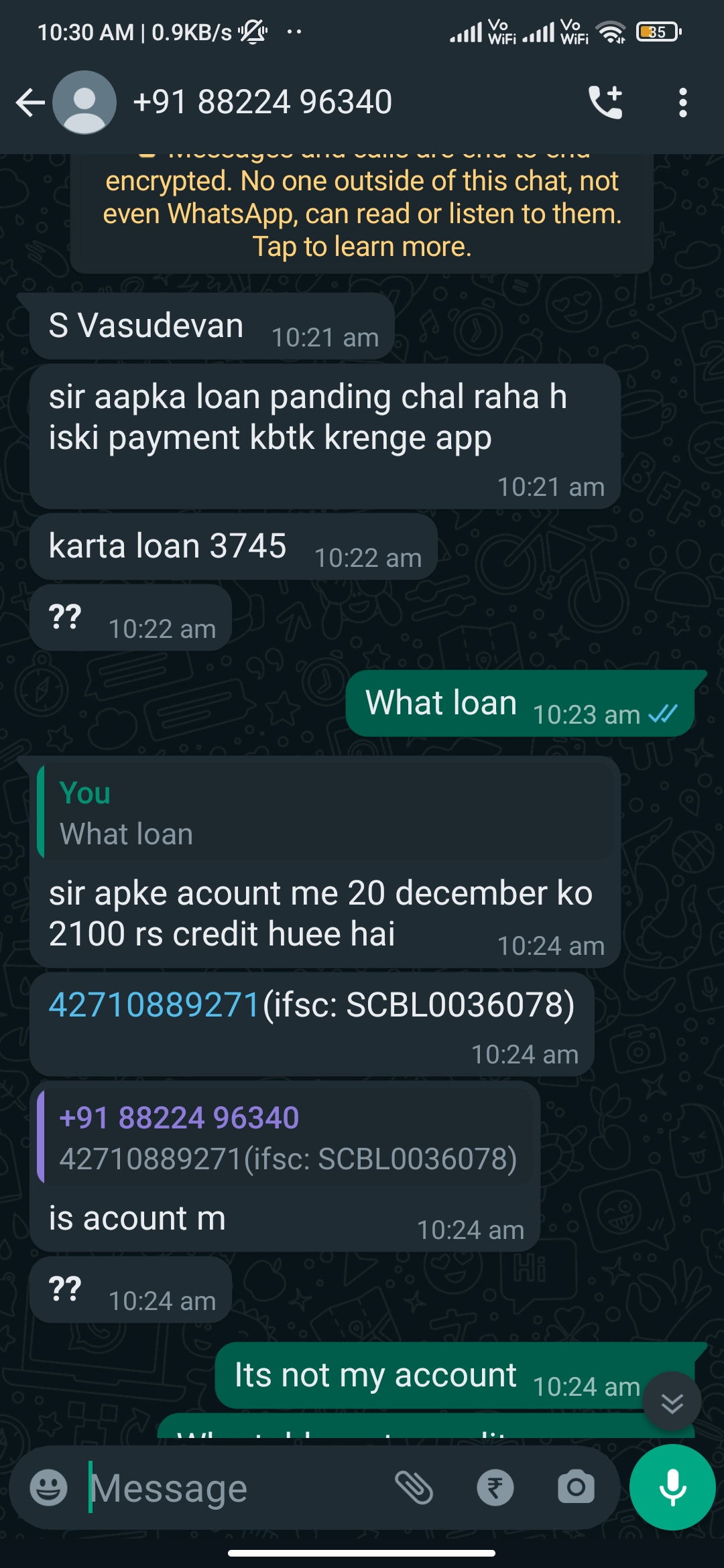The width and height of the screenshot is (724, 1568).
Task: Open the emoji picker
Action: [49, 1488]
